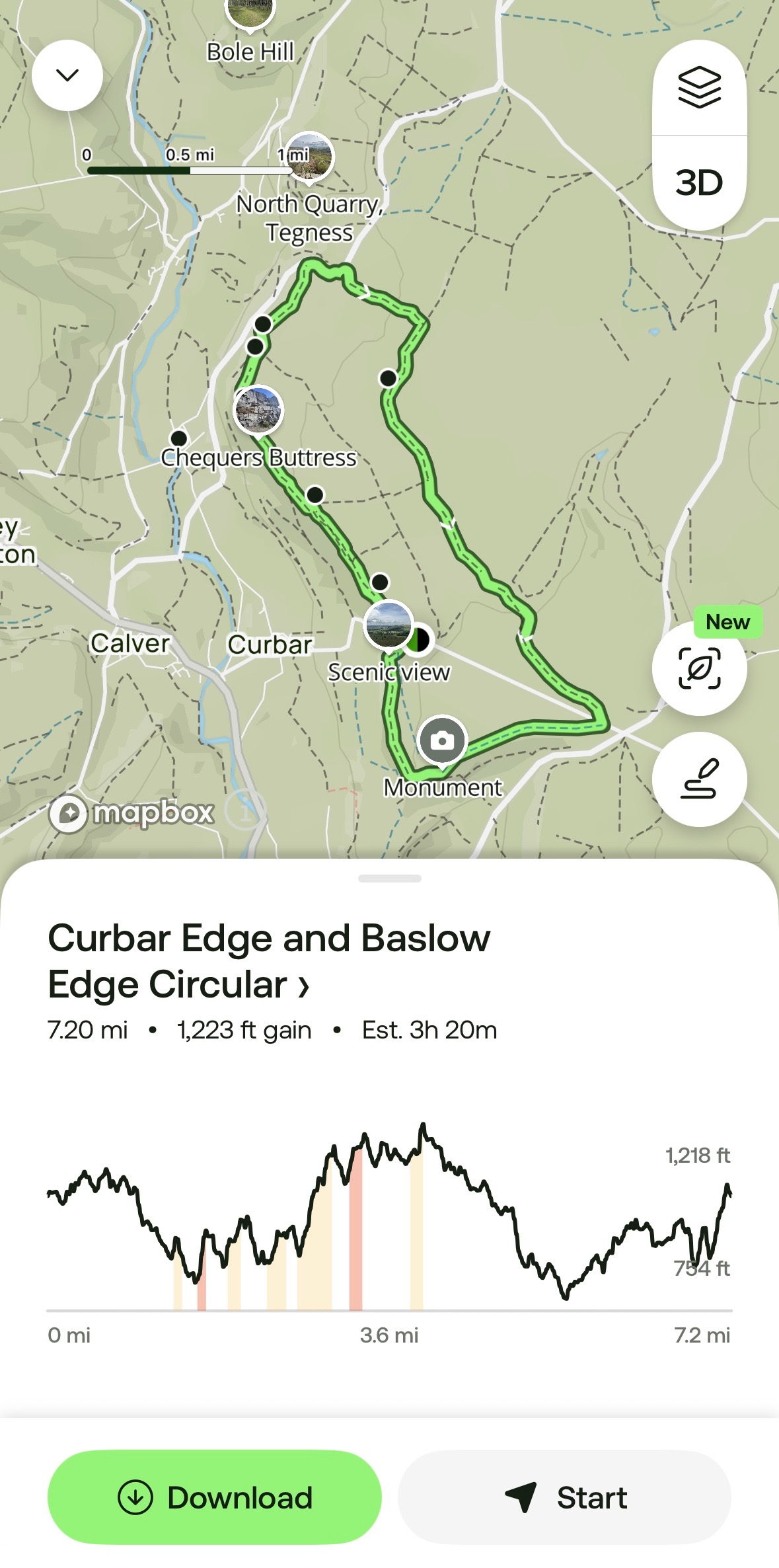Switch the map to 3D view
Viewport: 779px width, 1568px height.
(699, 183)
